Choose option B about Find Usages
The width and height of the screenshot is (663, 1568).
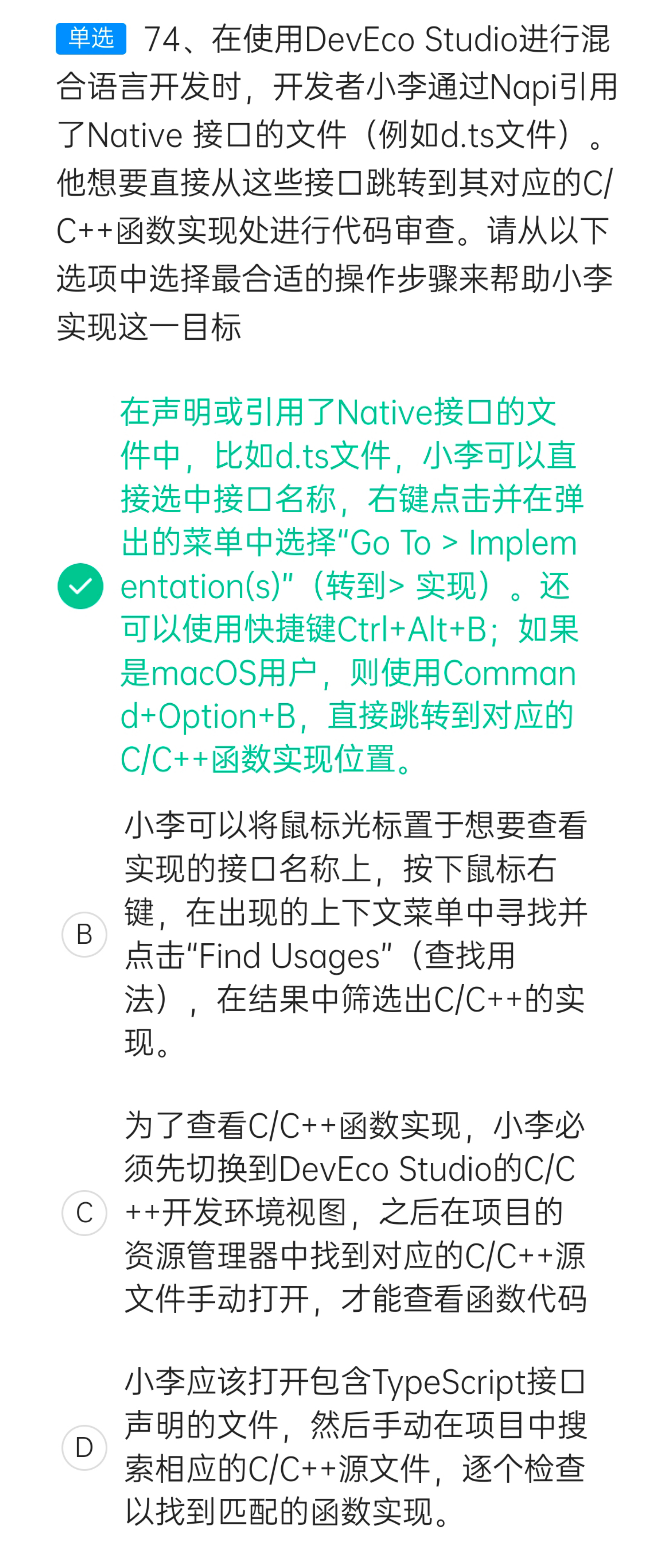[x=85, y=934]
